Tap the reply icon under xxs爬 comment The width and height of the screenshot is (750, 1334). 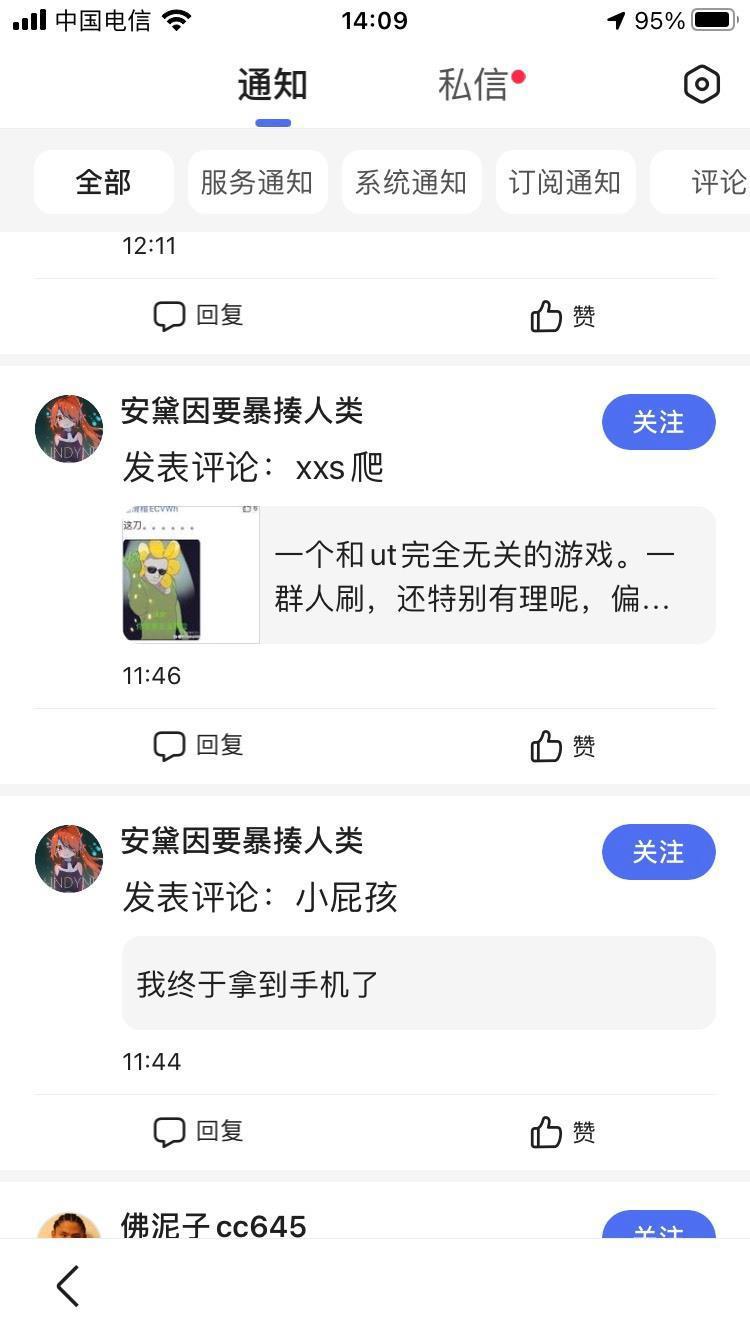197,744
